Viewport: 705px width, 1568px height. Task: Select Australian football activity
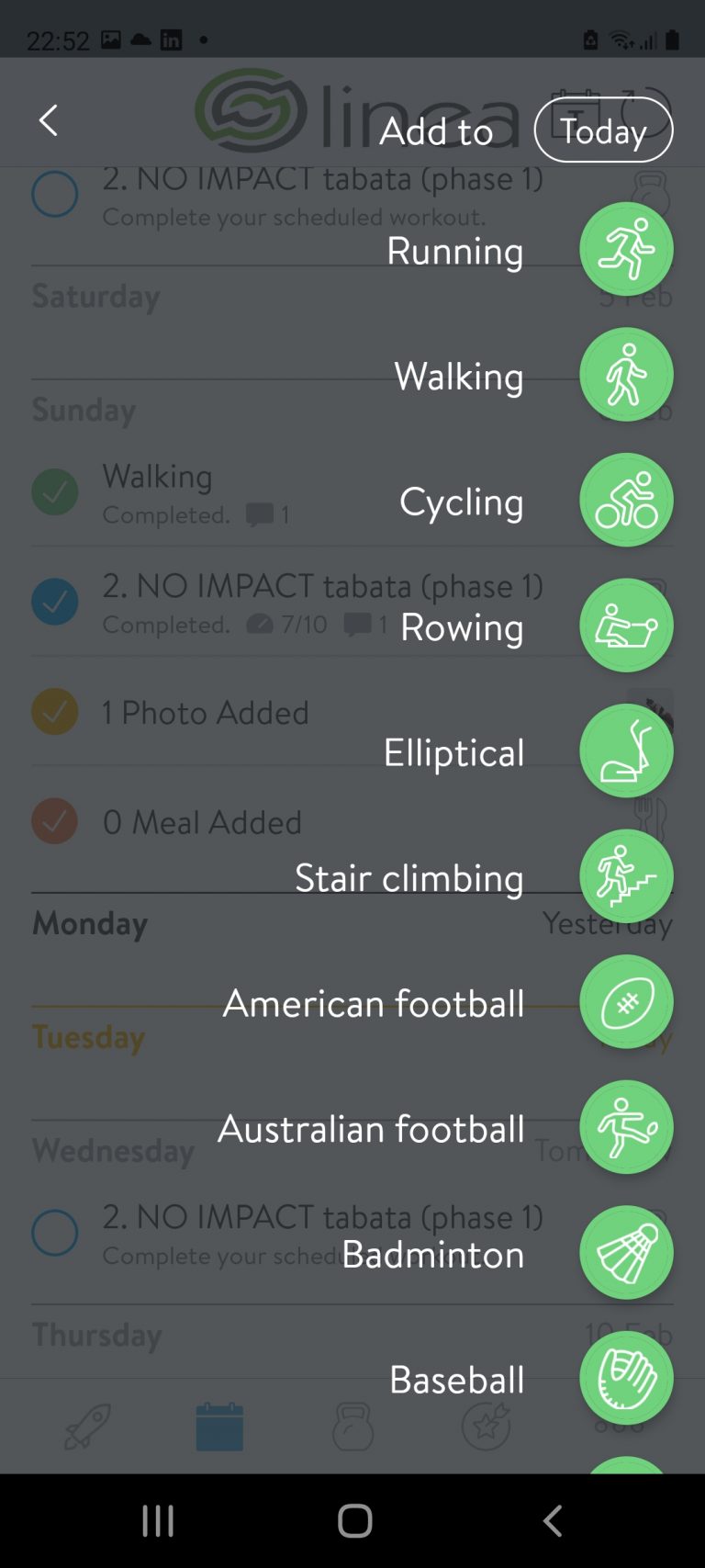click(x=626, y=1127)
